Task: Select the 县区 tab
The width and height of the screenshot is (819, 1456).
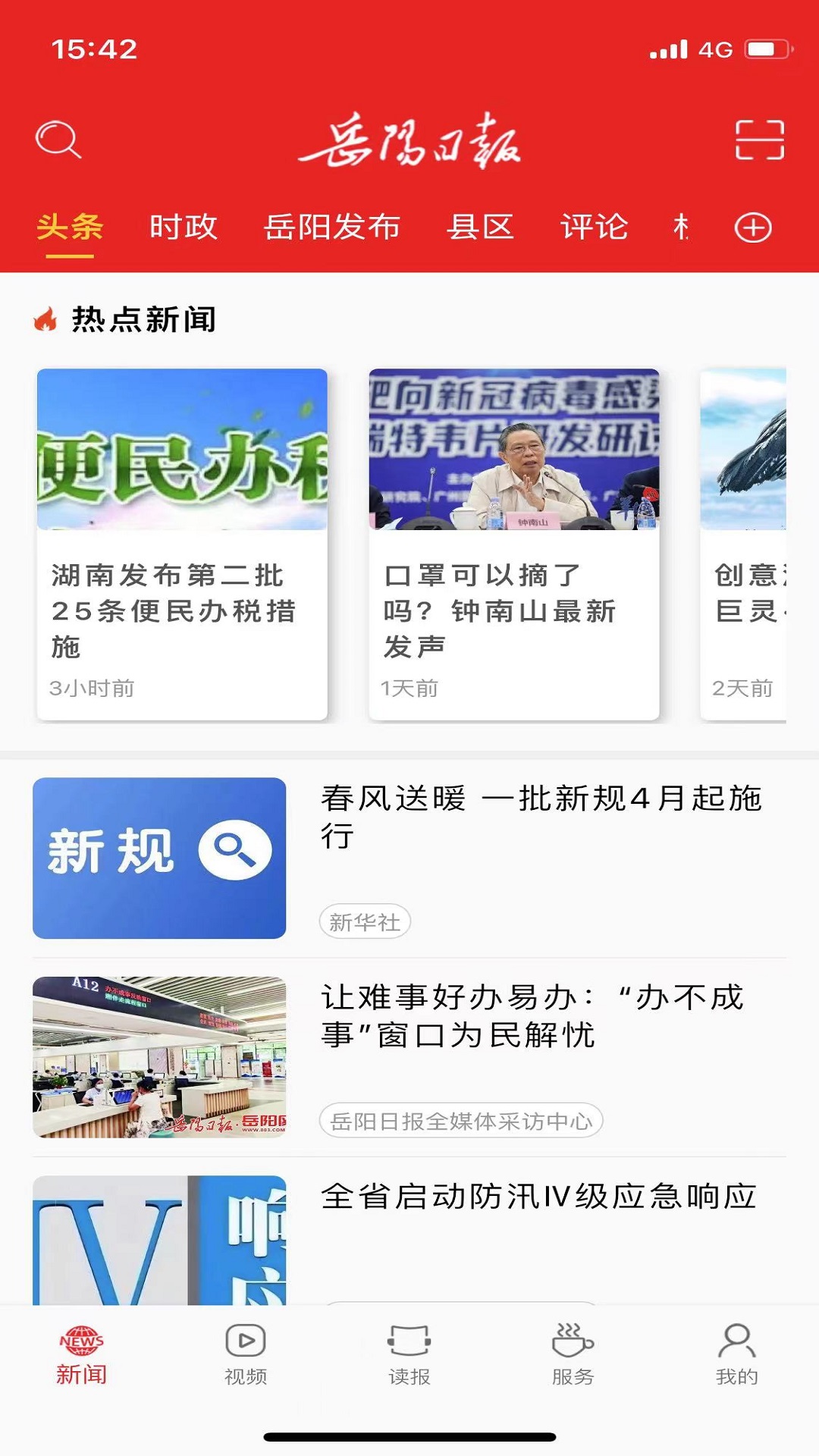Action: (482, 225)
